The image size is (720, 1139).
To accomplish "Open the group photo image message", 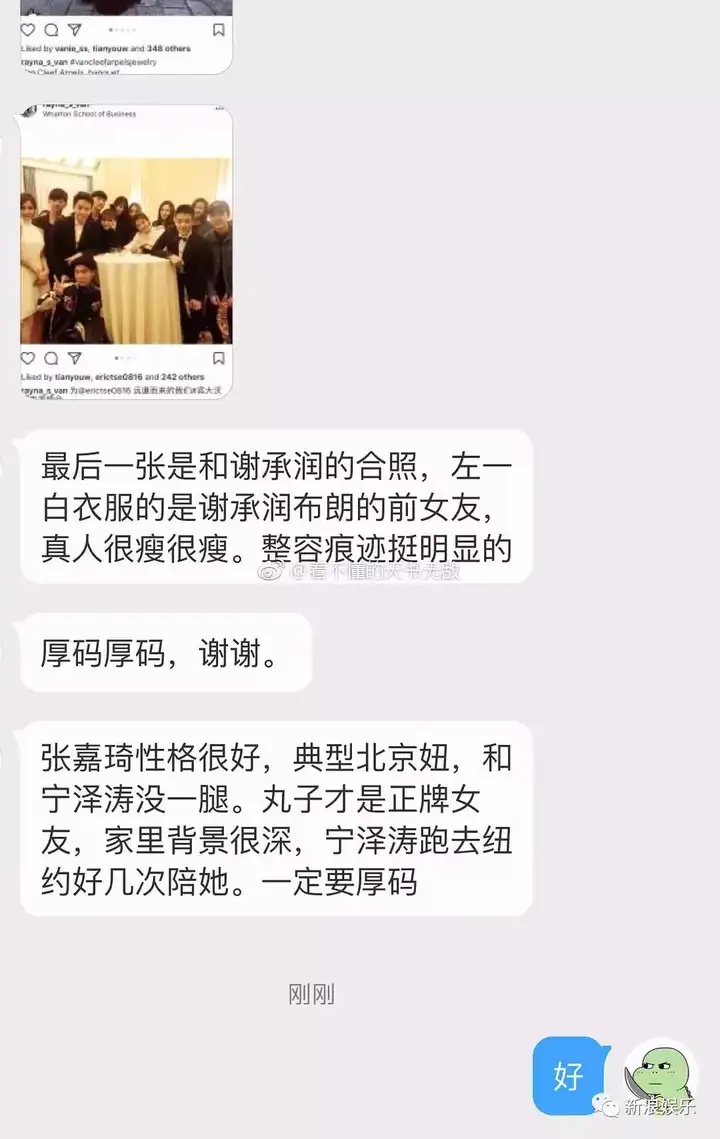I will point(126,251).
